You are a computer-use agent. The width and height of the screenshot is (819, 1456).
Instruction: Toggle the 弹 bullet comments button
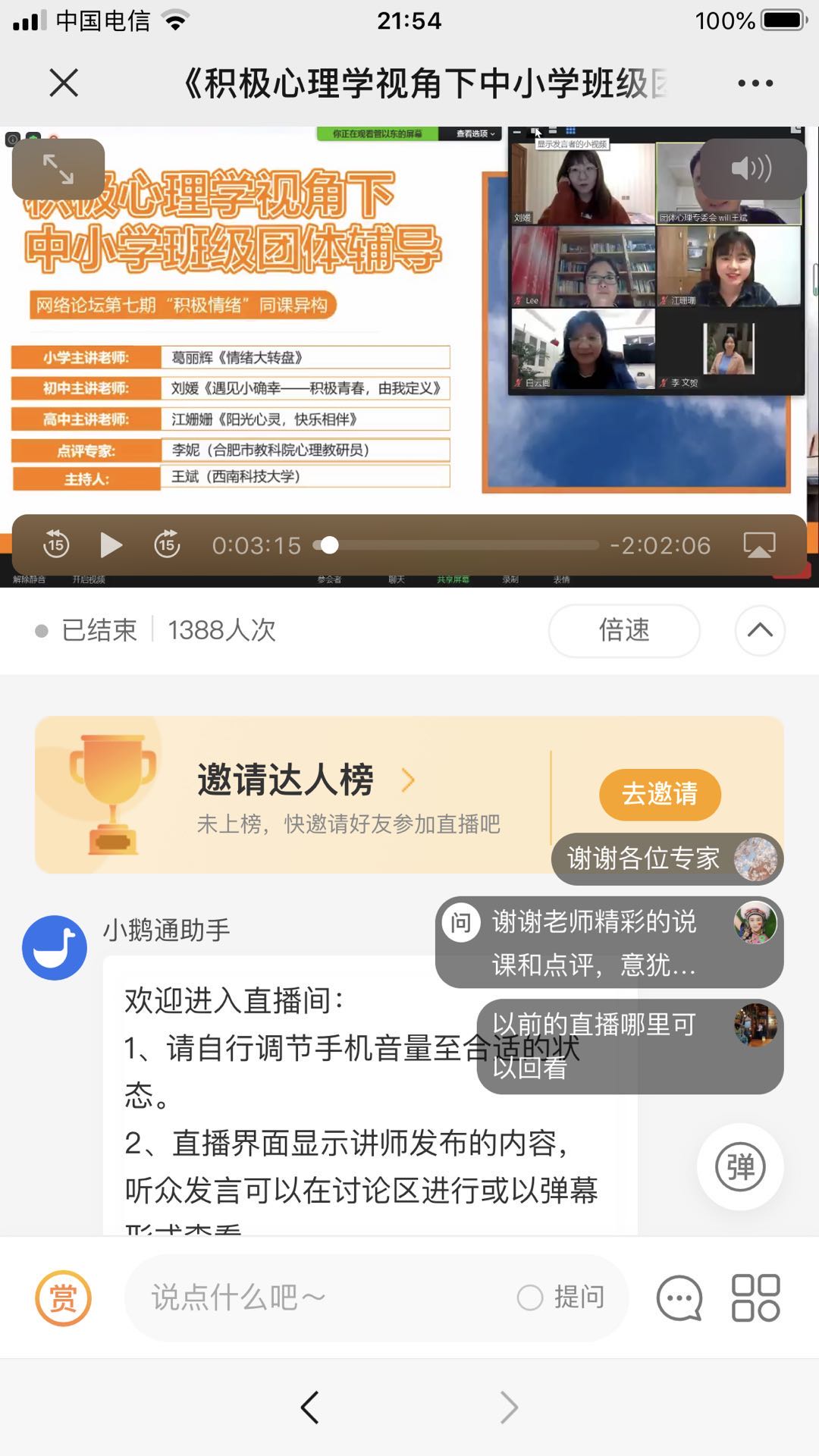coord(740,1166)
